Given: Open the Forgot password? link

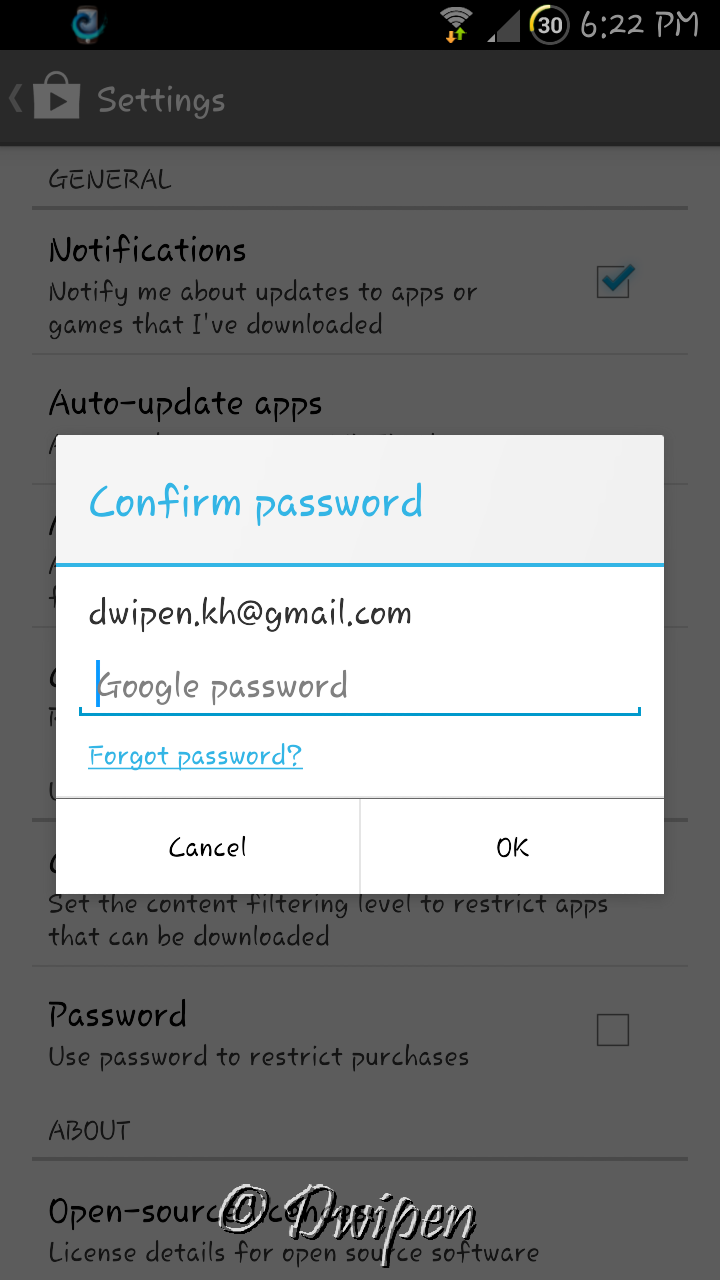Looking at the screenshot, I should coord(196,756).
